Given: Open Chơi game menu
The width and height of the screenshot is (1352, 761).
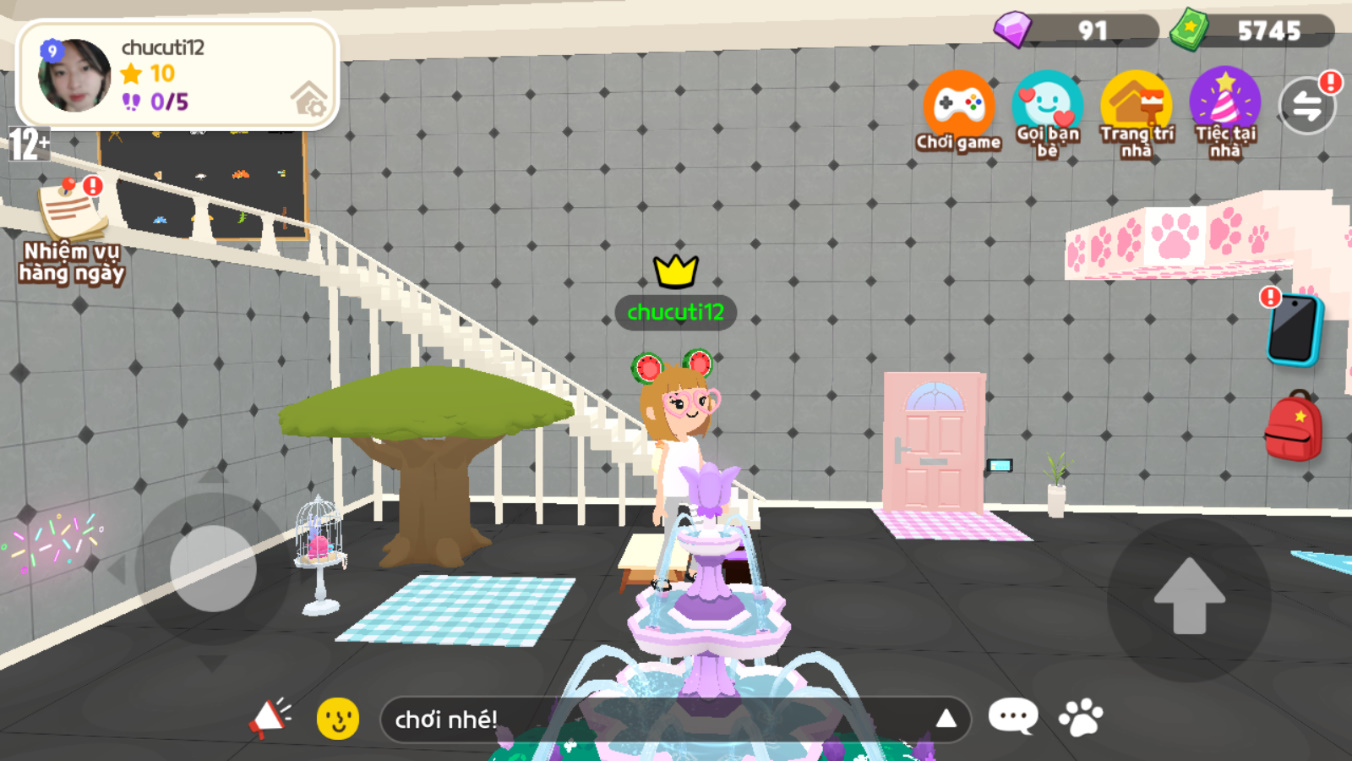Looking at the screenshot, I should tap(958, 109).
